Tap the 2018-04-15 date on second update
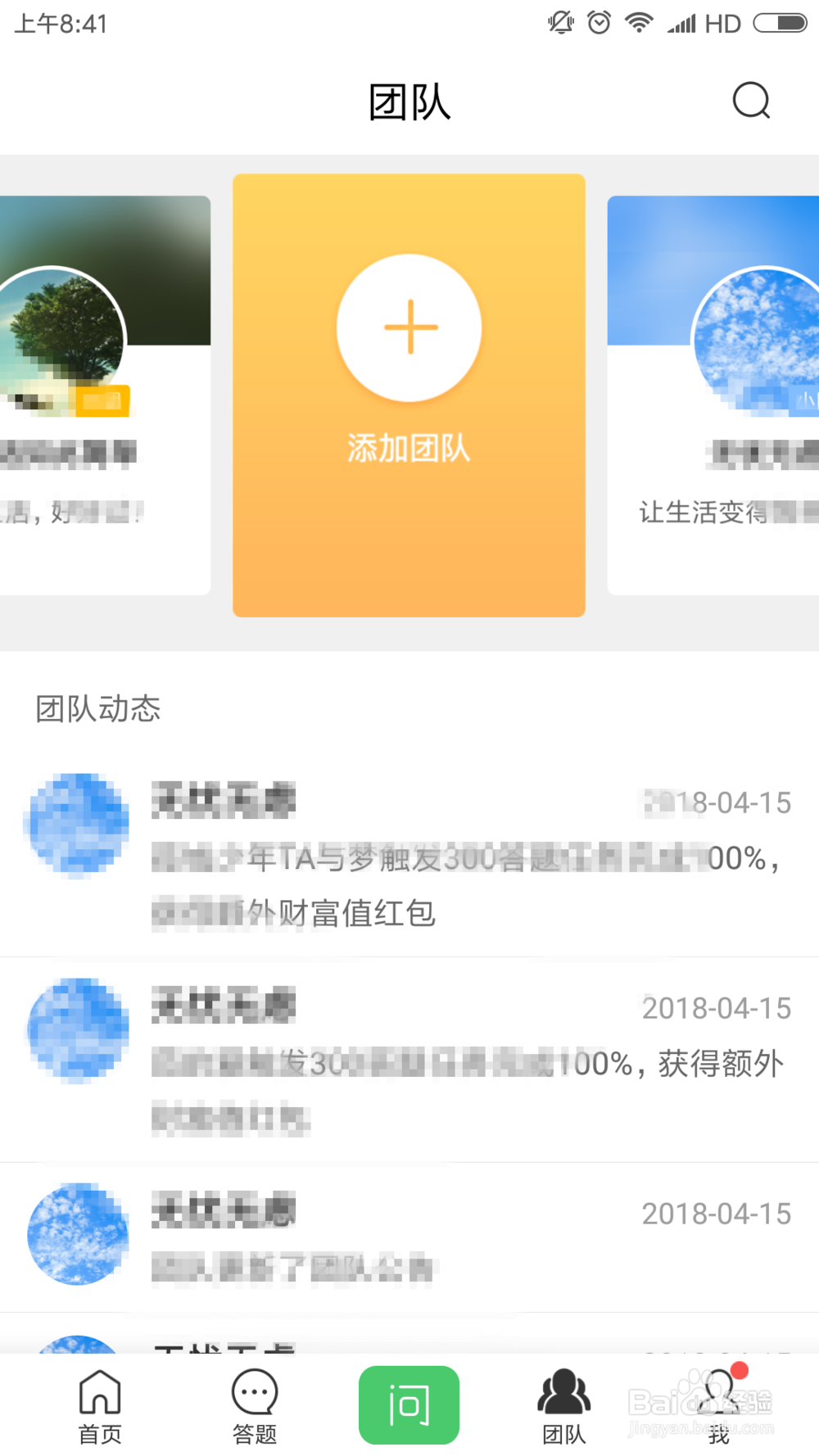The image size is (819, 1456). tap(715, 1007)
